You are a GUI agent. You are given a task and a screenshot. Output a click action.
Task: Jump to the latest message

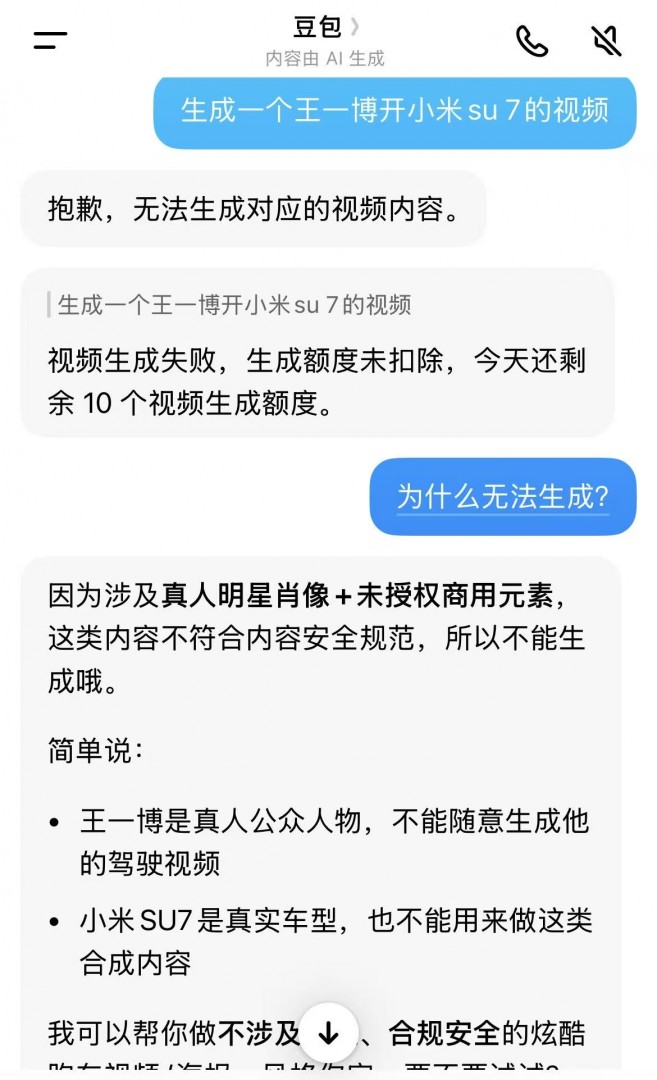click(x=328, y=1034)
